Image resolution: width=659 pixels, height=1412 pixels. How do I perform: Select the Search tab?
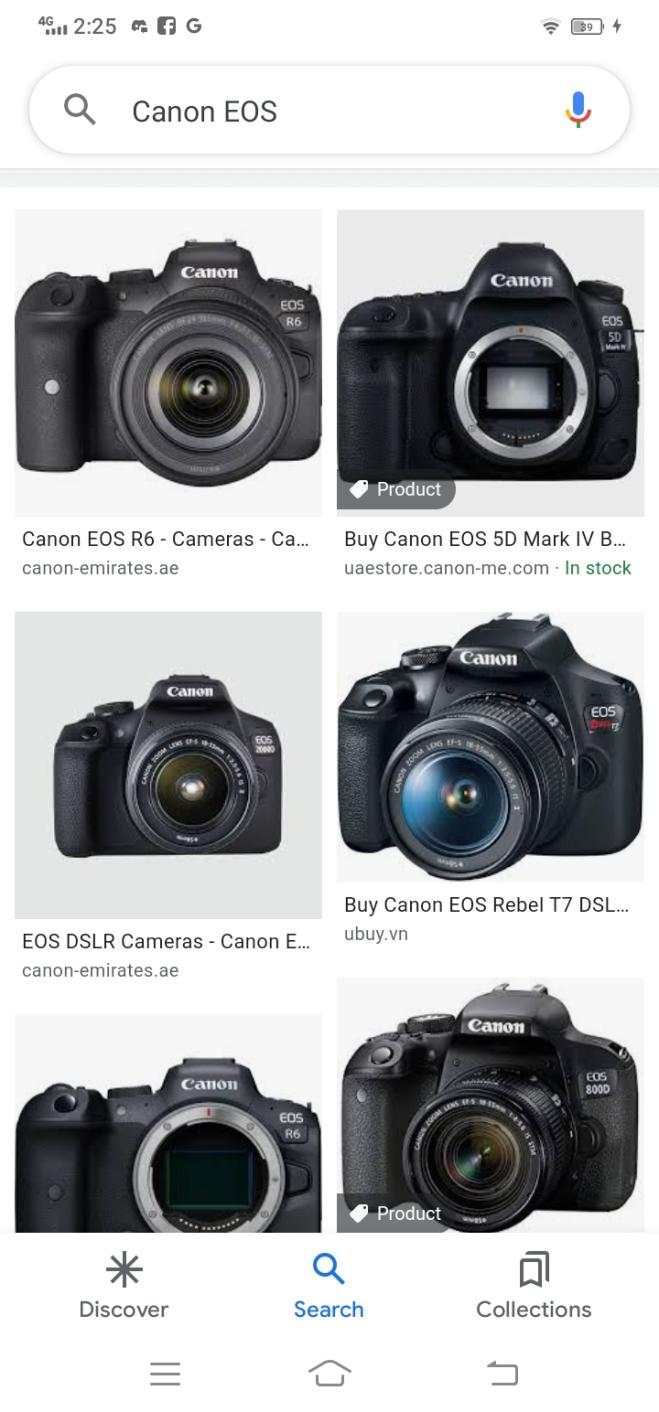pyautogui.click(x=329, y=1287)
